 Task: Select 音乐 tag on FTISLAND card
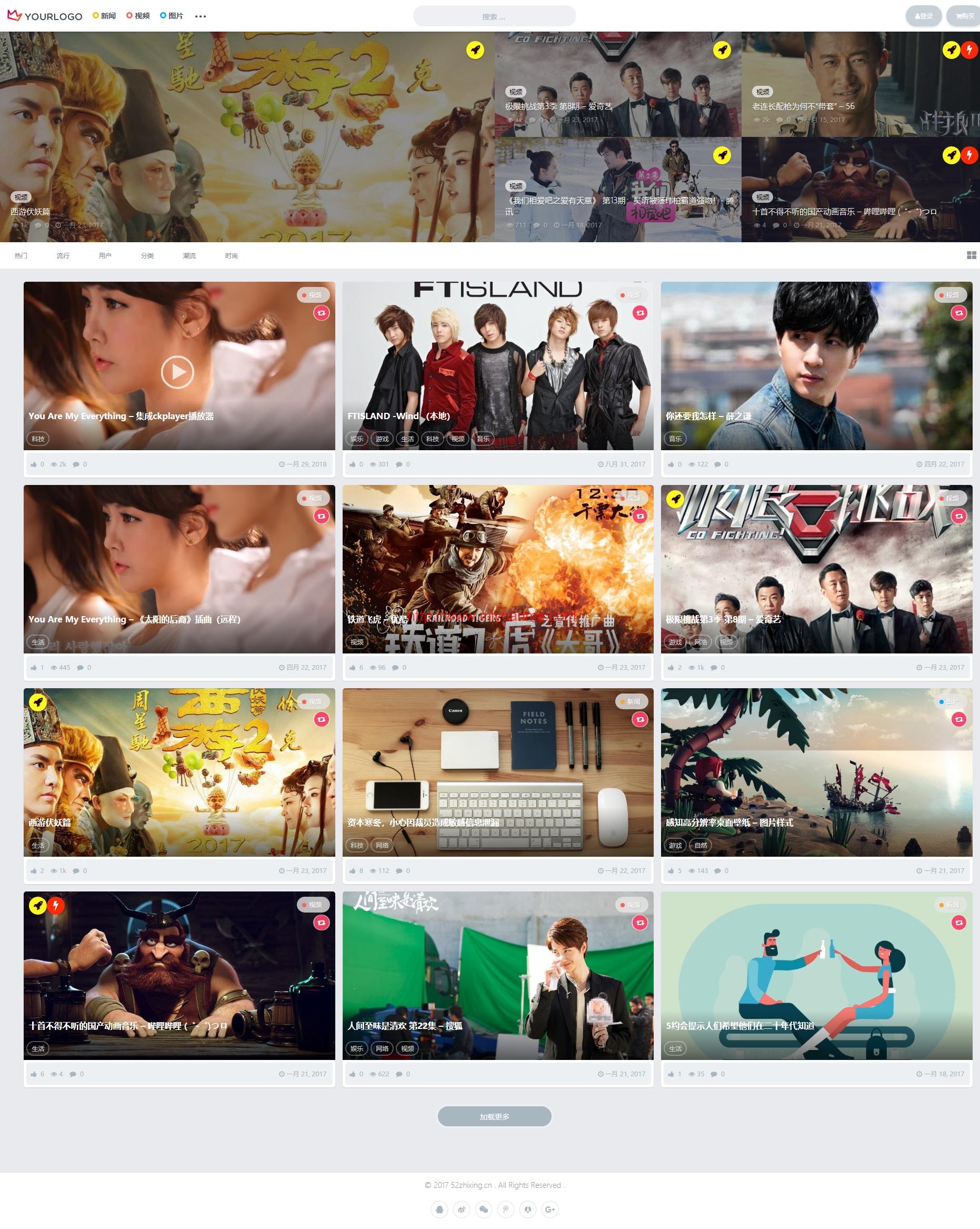pos(483,439)
